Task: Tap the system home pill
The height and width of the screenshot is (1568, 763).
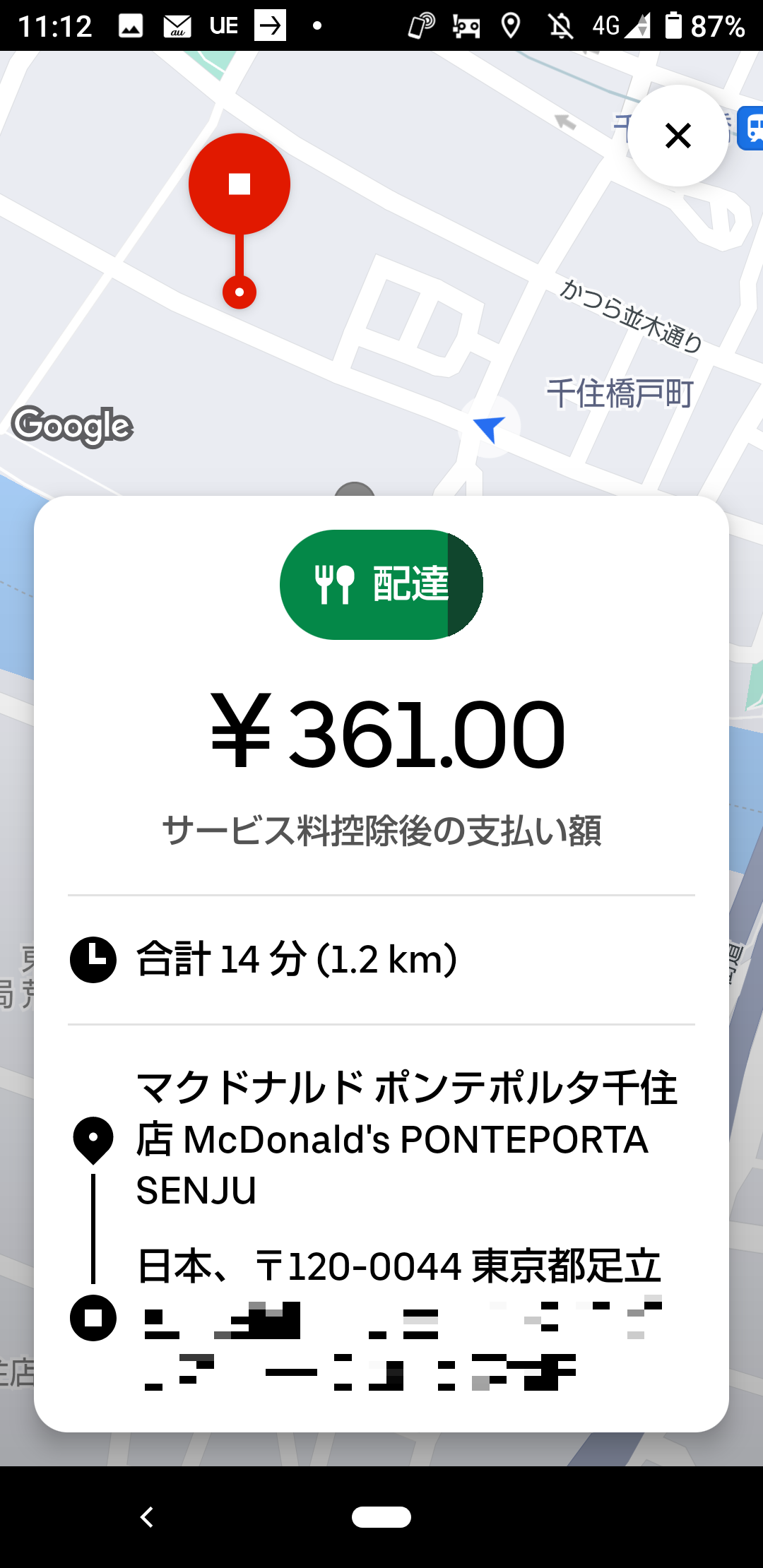Action: point(381,1516)
